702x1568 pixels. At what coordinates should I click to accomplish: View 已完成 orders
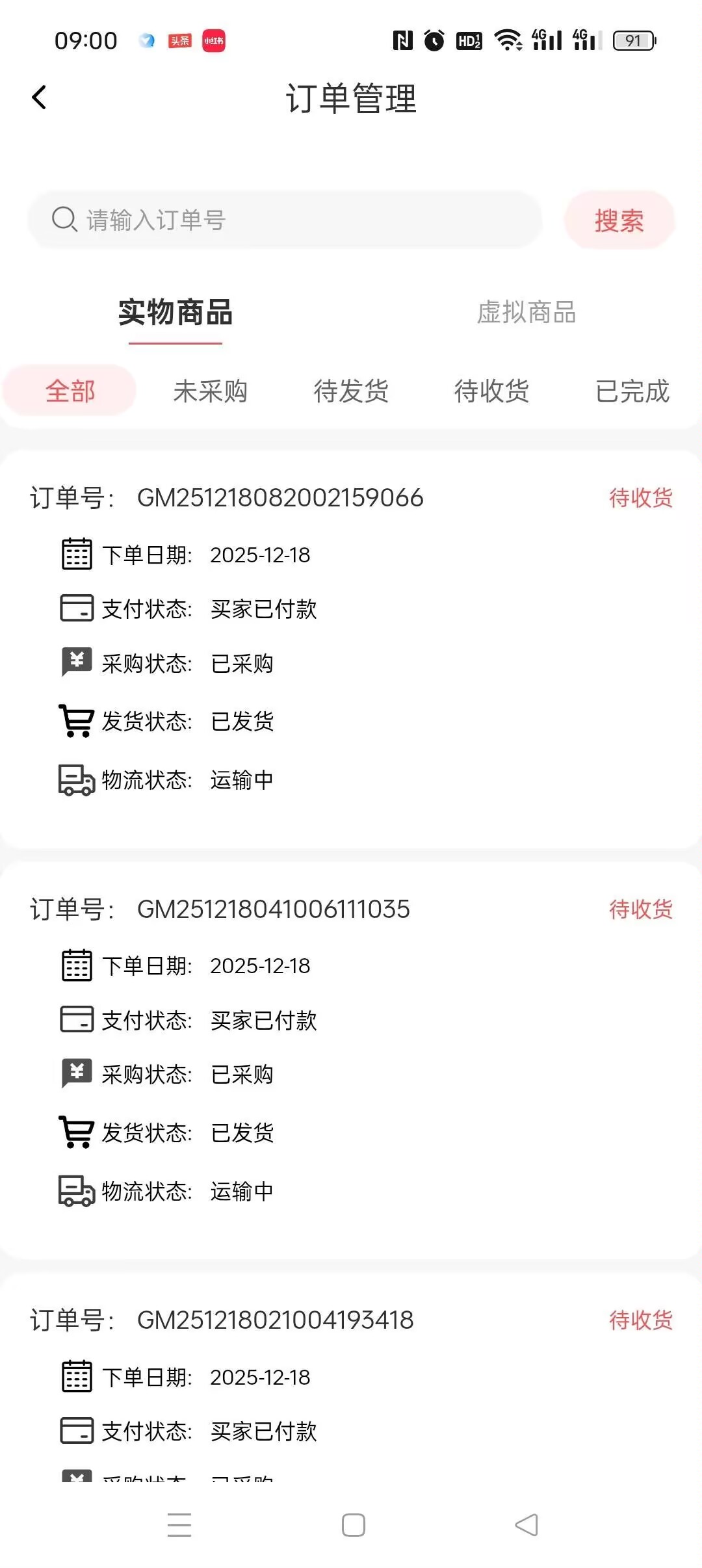[x=632, y=391]
